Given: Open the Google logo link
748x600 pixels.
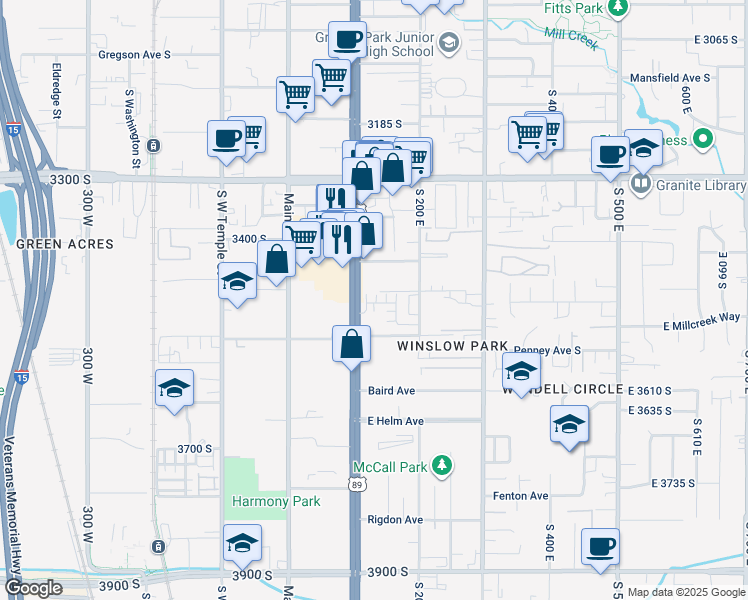Looking at the screenshot, I should click(32, 588).
